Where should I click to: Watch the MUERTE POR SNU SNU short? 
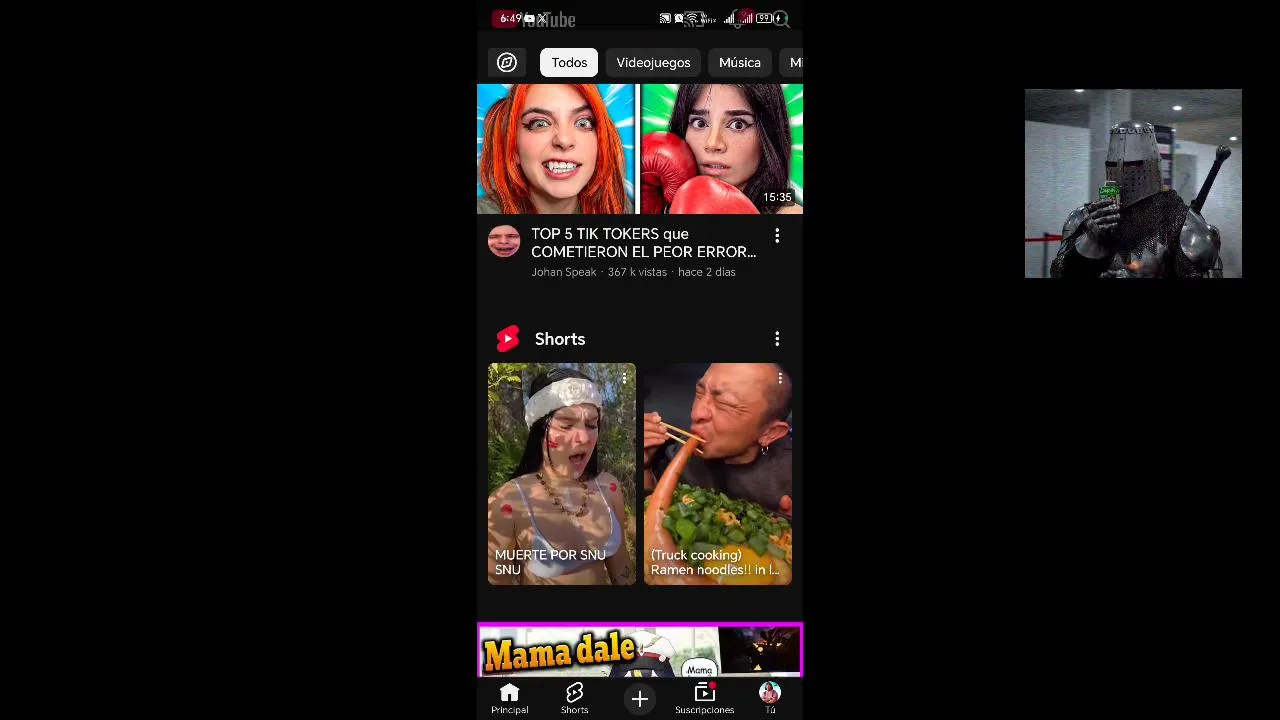[x=561, y=474]
